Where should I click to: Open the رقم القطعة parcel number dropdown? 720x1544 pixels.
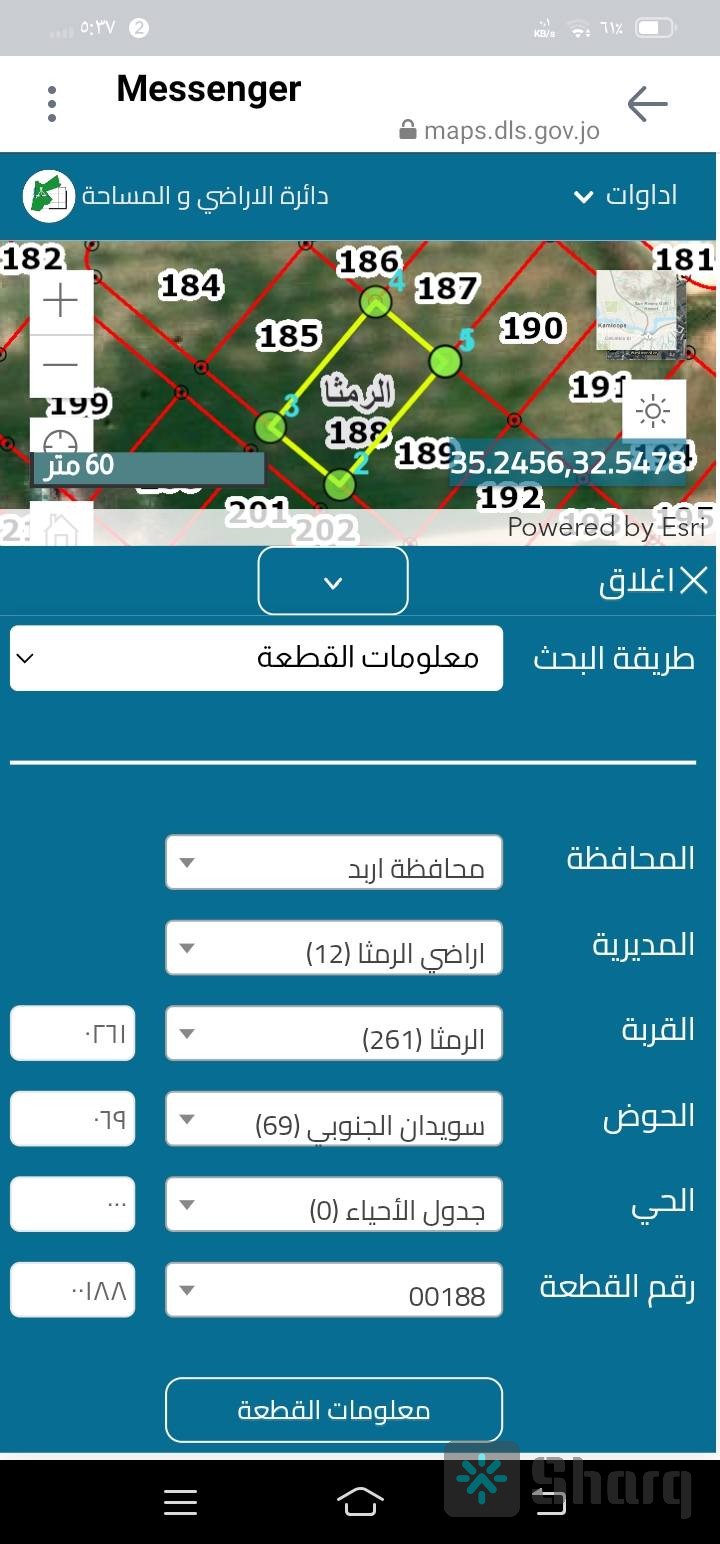333,1291
